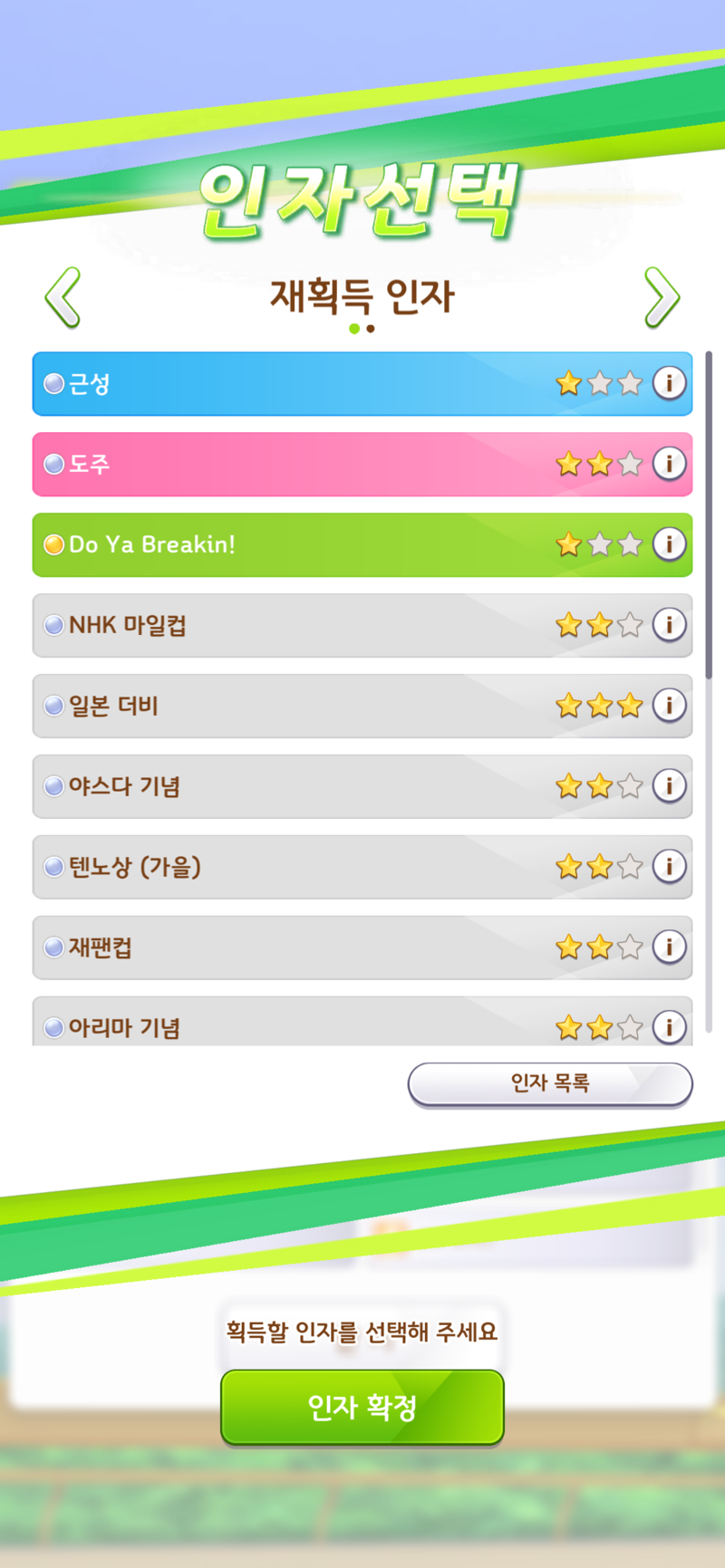725x1568 pixels.
Task: Choose the 텐노상 (가을) factor
Action: click(290, 867)
